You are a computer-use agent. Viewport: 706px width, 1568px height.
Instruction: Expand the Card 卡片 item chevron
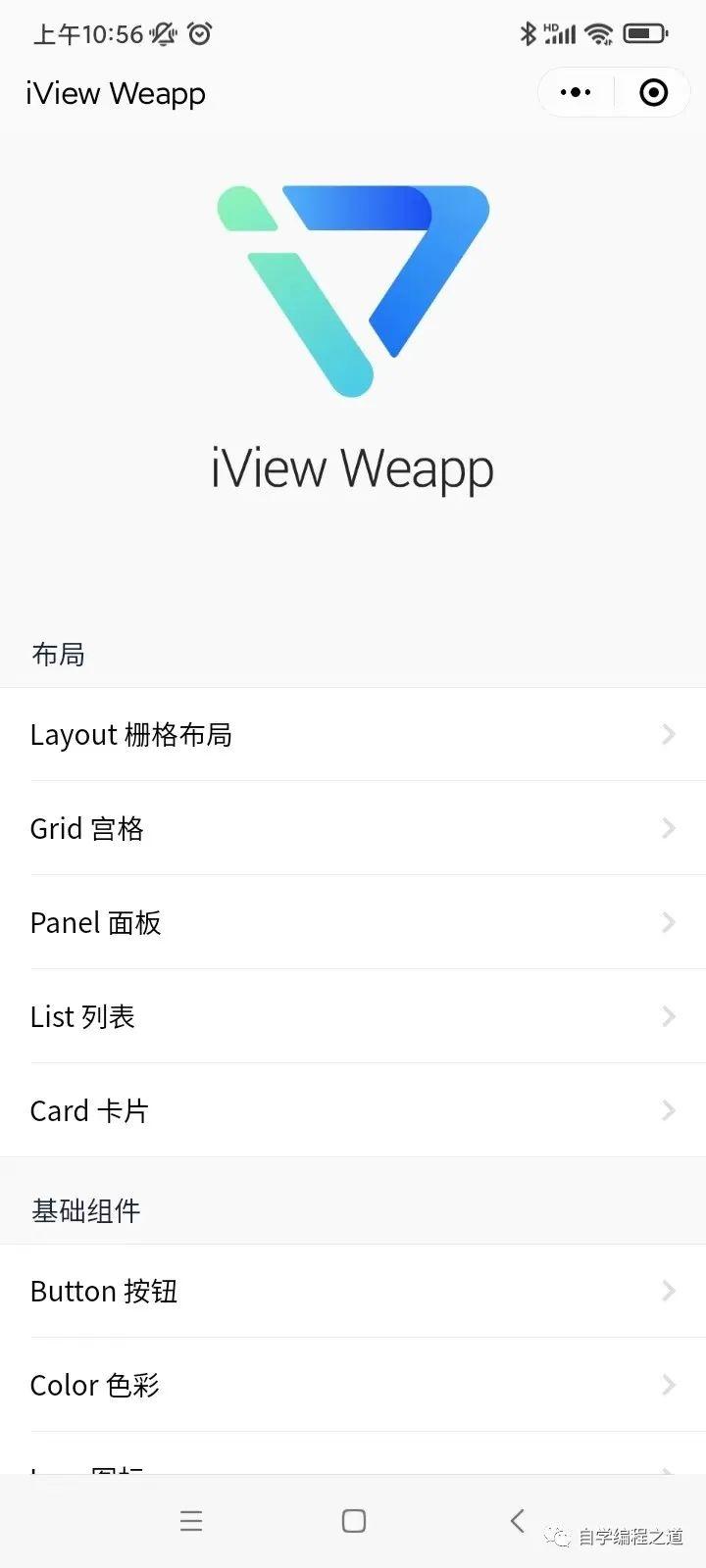pos(669,1110)
